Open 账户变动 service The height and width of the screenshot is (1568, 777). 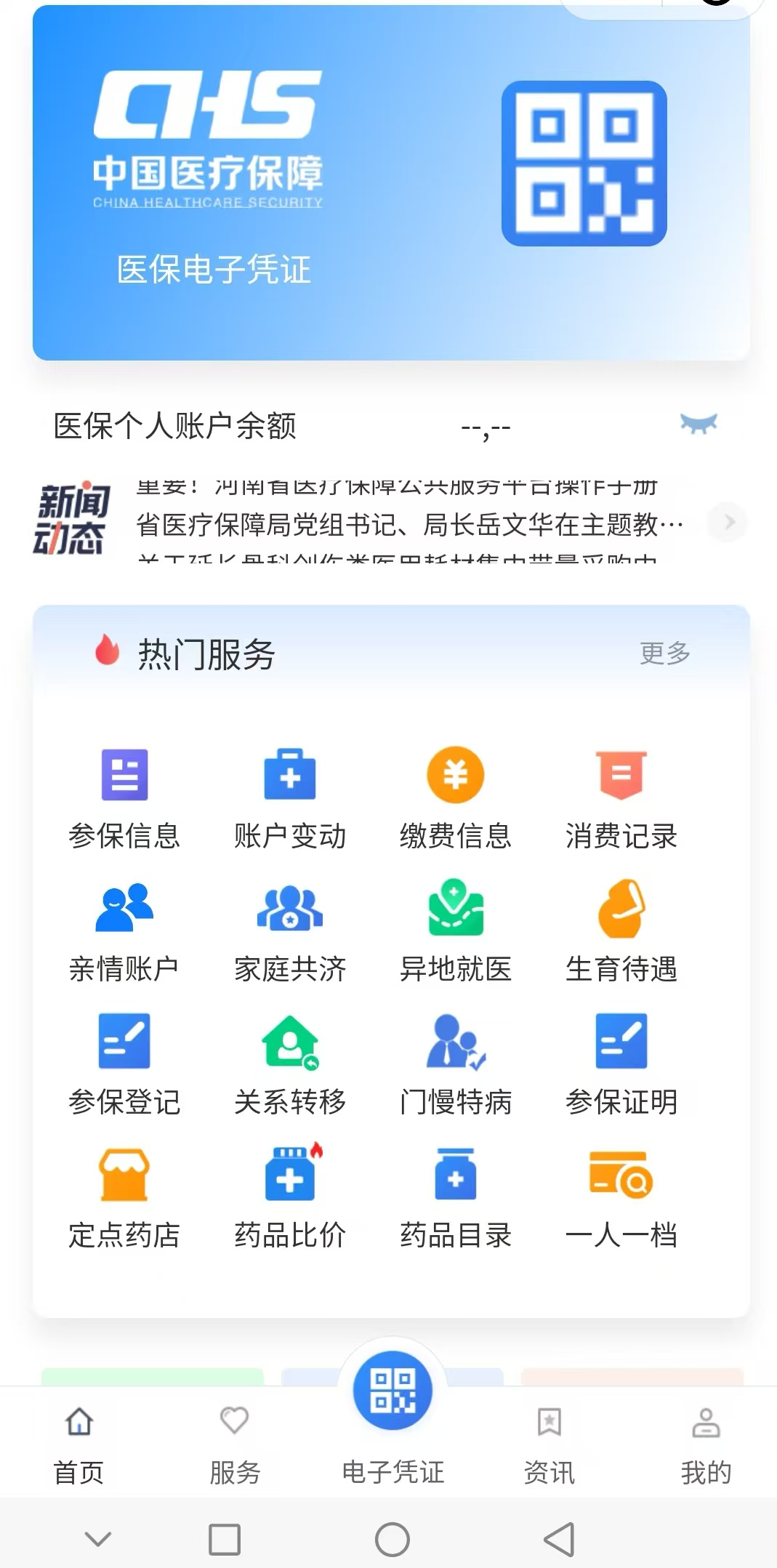tap(290, 798)
